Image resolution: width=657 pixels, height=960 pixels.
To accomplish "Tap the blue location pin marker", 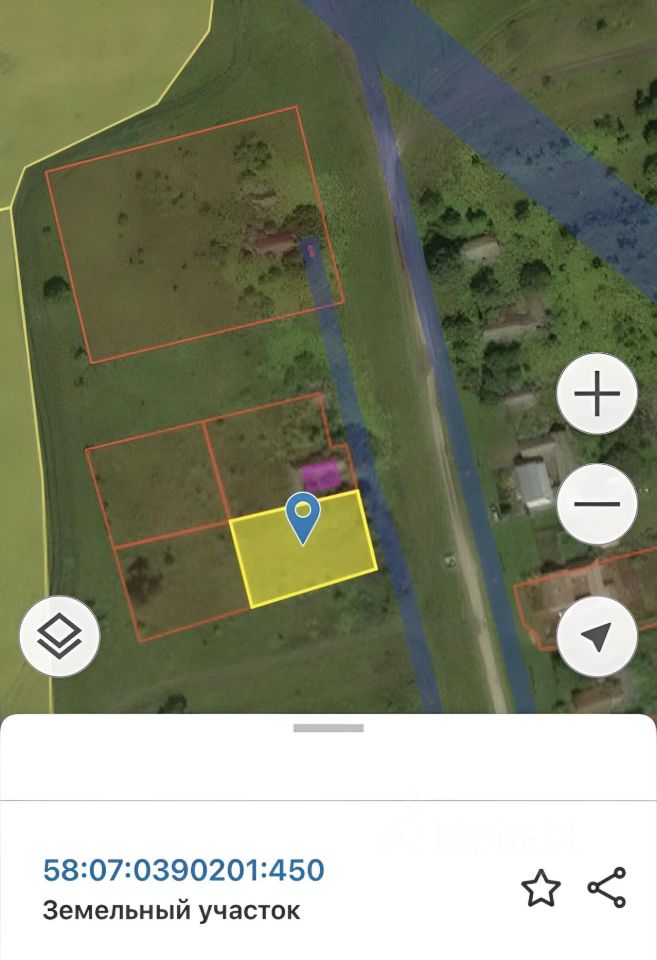I will point(302,515).
